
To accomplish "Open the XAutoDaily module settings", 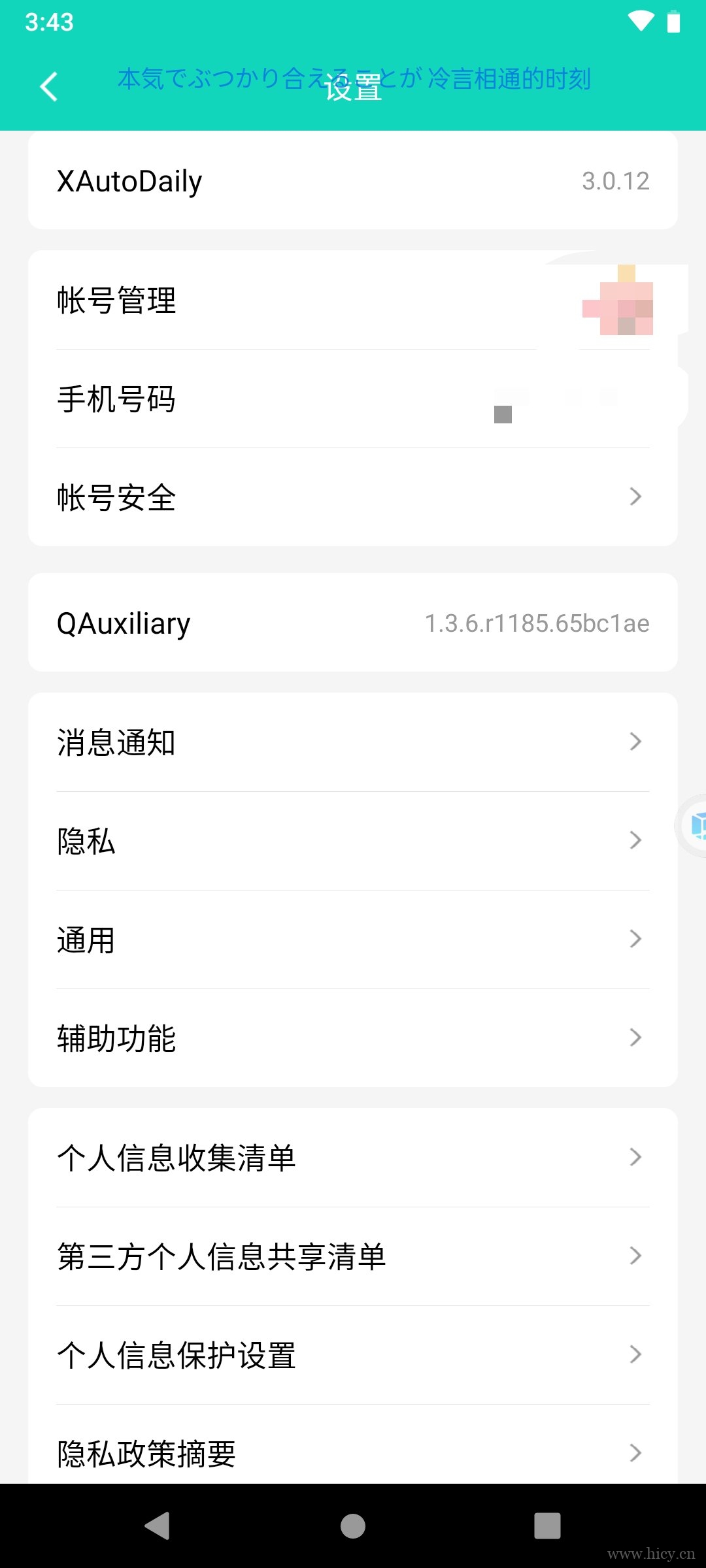I will click(x=353, y=180).
